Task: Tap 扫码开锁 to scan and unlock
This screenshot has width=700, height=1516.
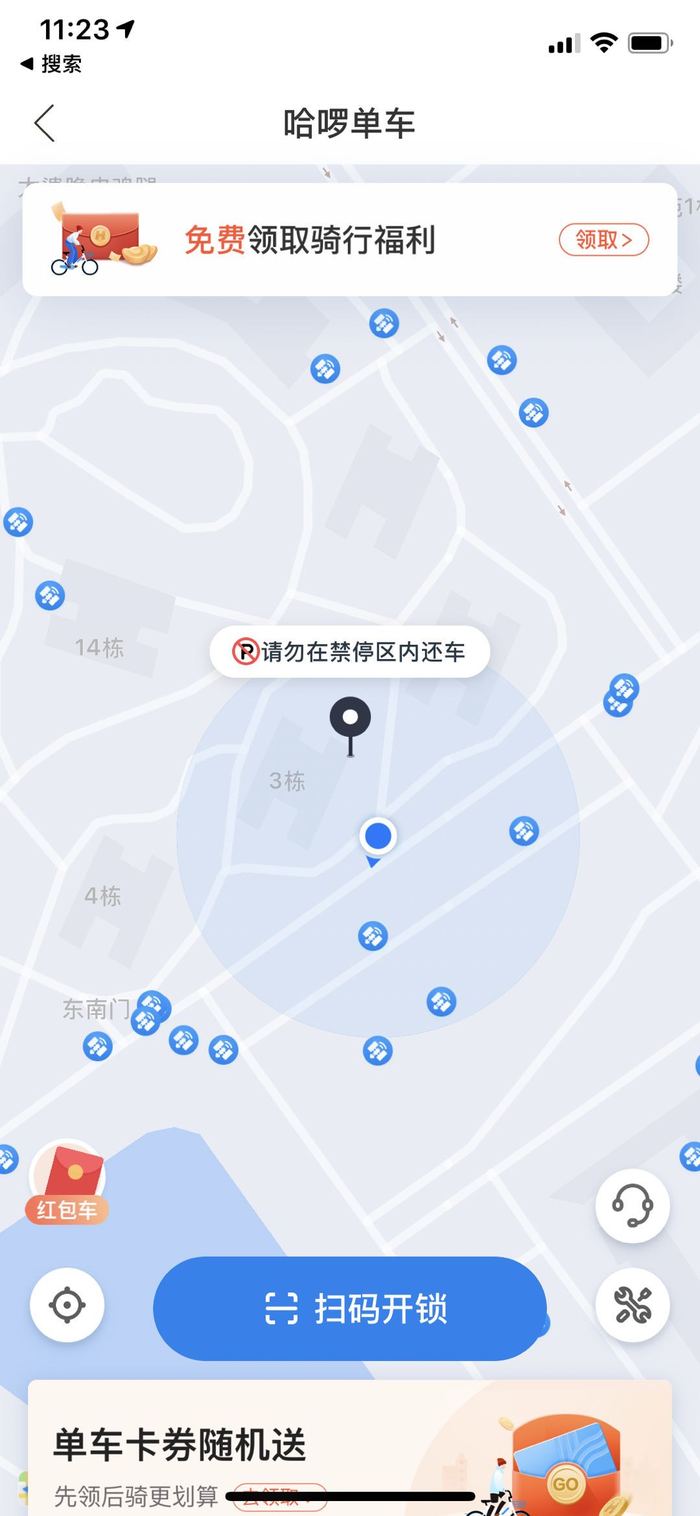Action: (x=349, y=1308)
